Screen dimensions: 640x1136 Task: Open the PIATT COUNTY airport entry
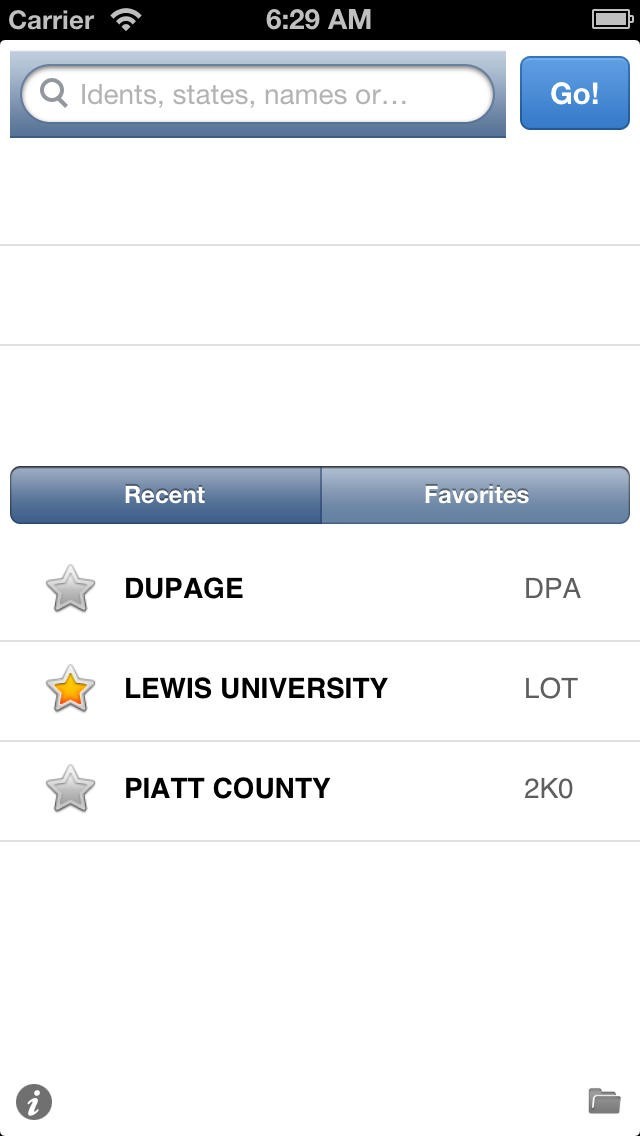pos(320,789)
